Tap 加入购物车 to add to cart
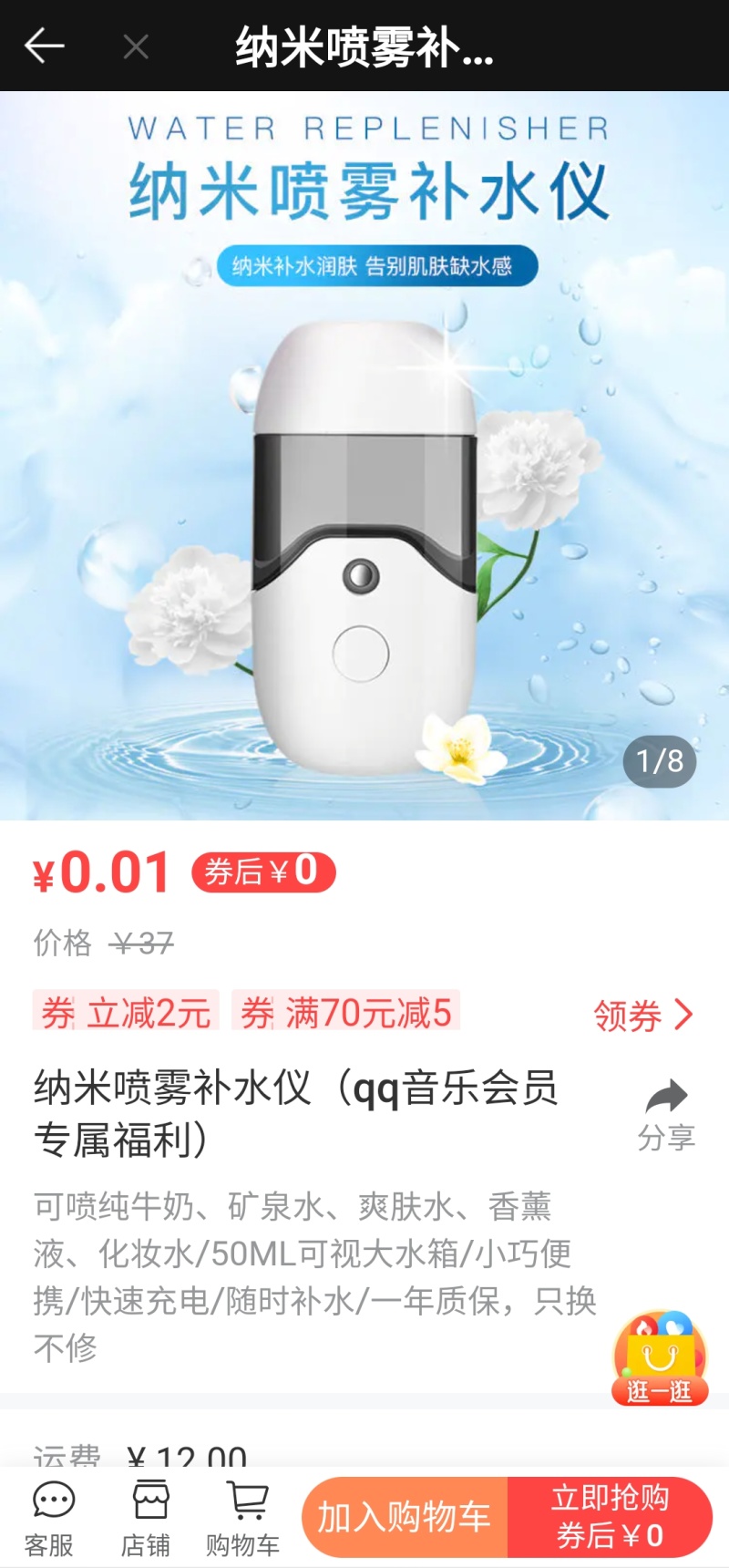Screen dimensions: 729x1568 404,1516
